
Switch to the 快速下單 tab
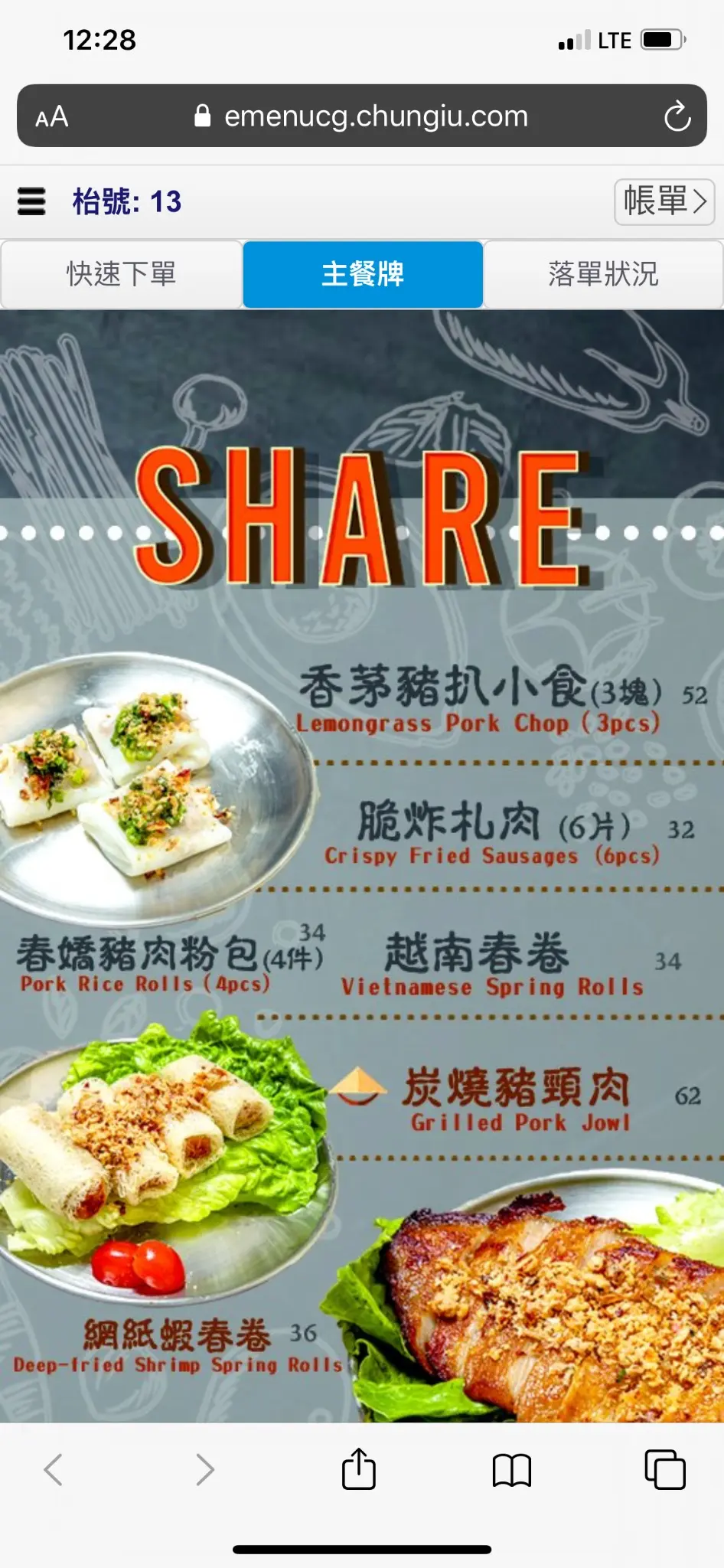click(x=121, y=274)
